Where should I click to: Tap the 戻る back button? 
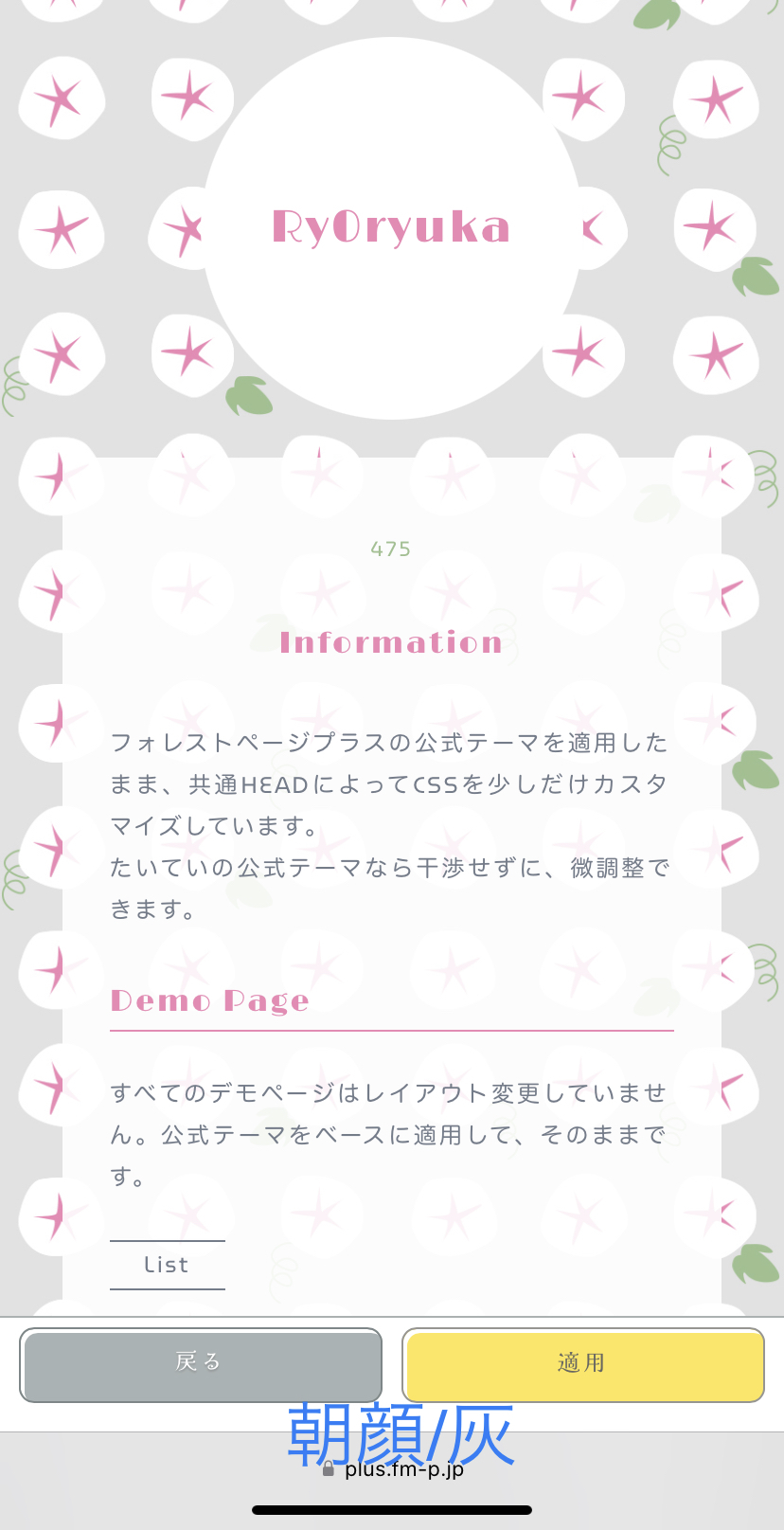tap(201, 1364)
